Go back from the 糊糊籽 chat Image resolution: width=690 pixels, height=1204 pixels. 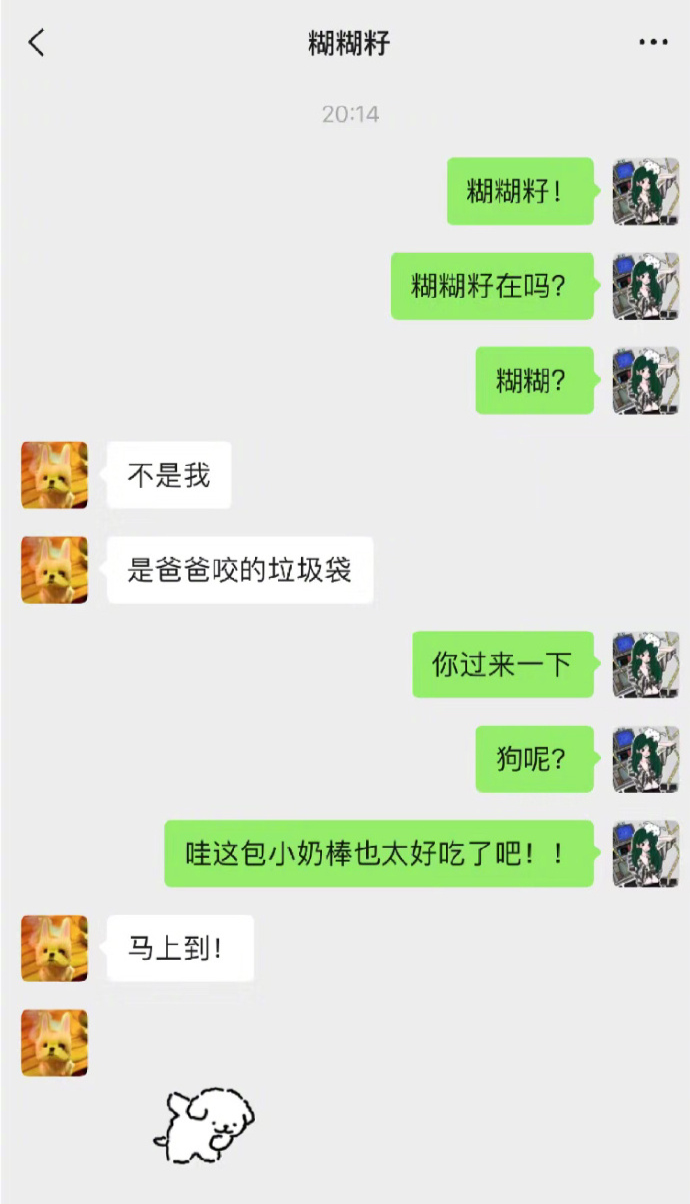click(37, 43)
